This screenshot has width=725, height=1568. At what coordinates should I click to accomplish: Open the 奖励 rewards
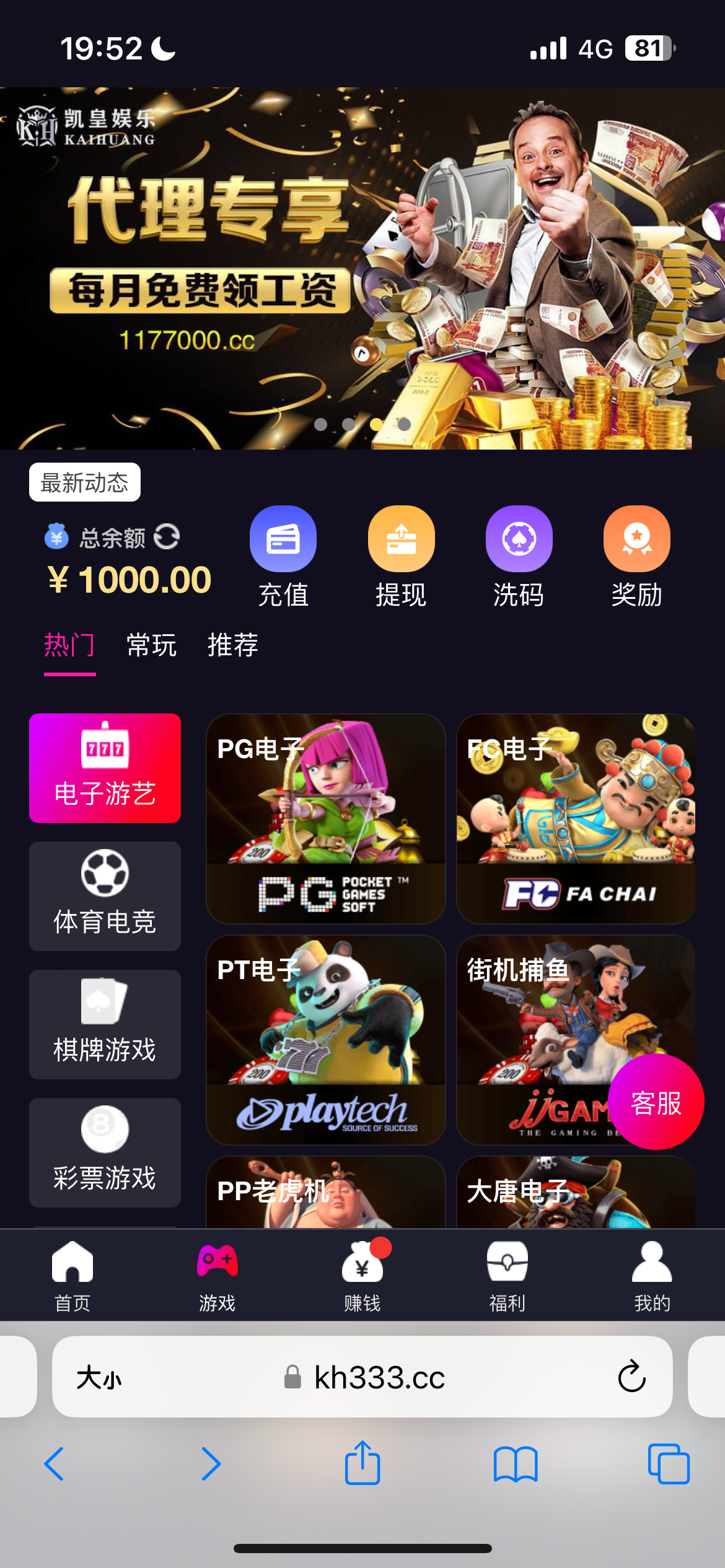pos(636,555)
